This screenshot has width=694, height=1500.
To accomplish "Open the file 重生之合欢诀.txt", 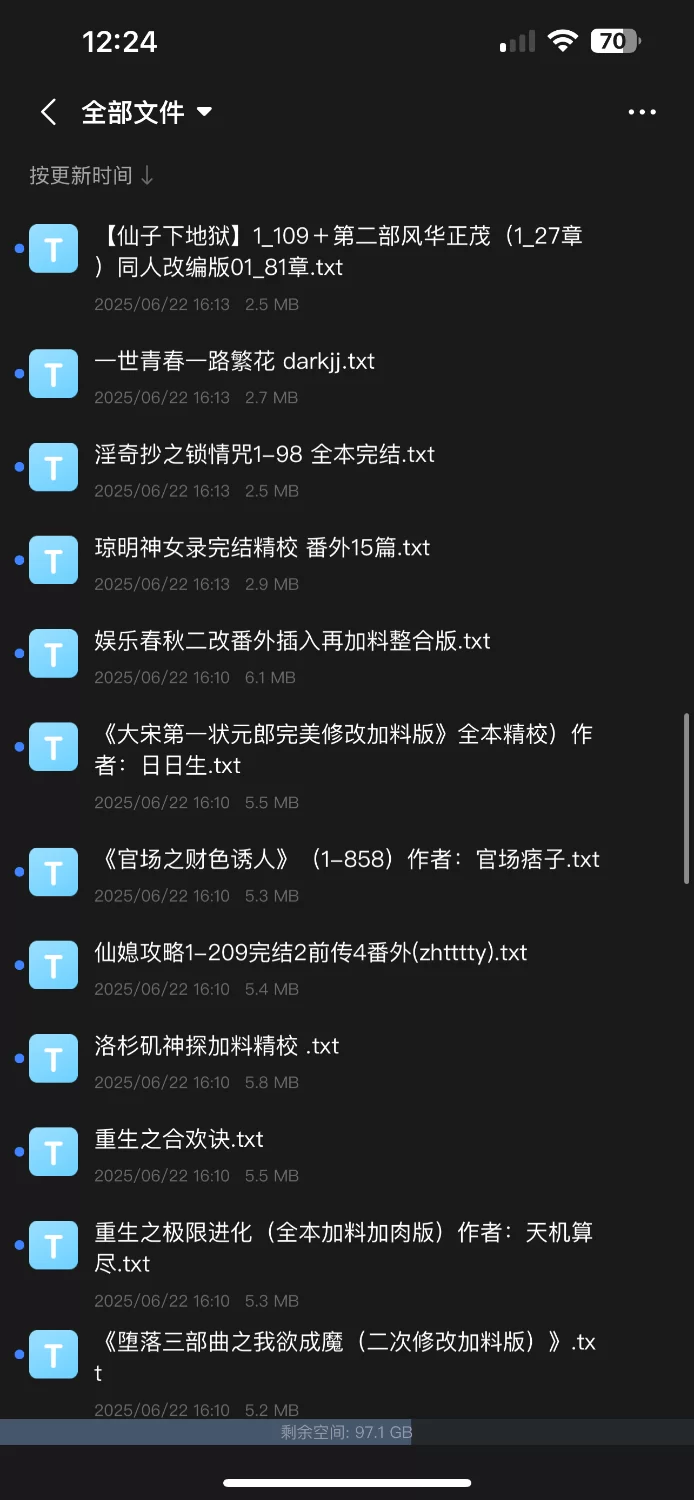I will click(179, 1139).
